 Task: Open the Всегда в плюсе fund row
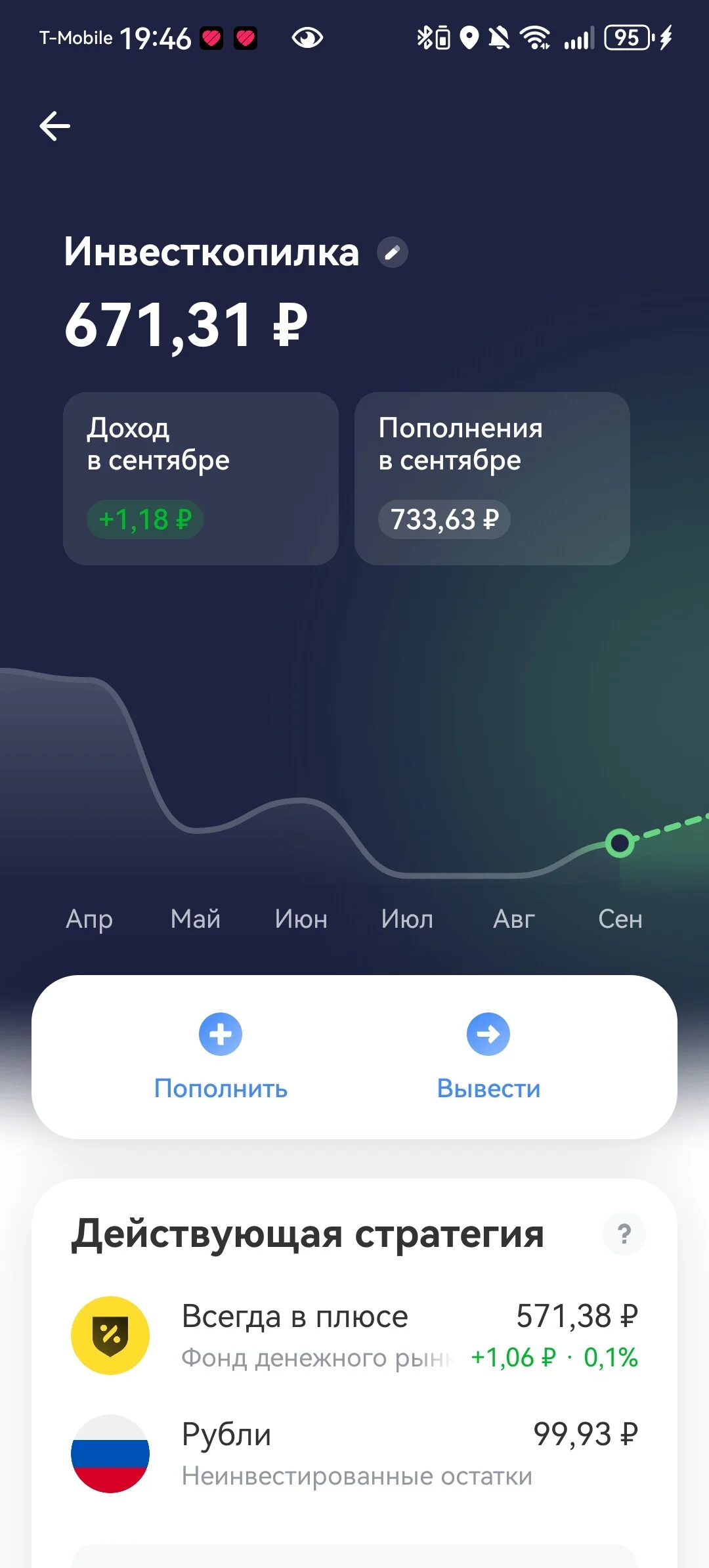point(354,1336)
